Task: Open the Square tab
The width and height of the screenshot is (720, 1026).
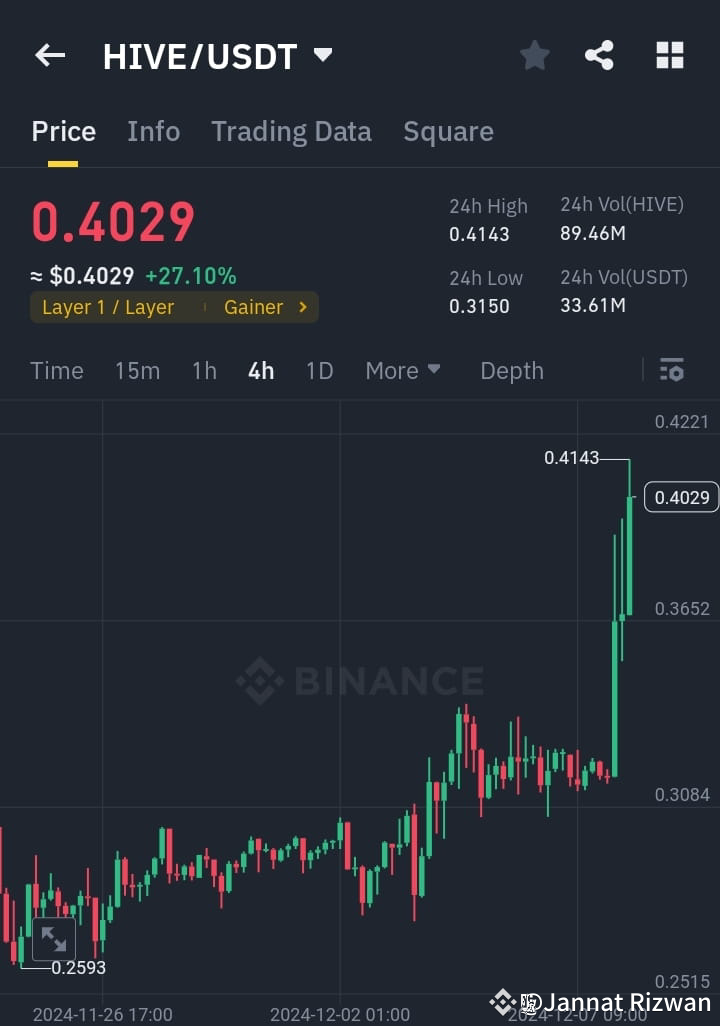Action: [448, 131]
